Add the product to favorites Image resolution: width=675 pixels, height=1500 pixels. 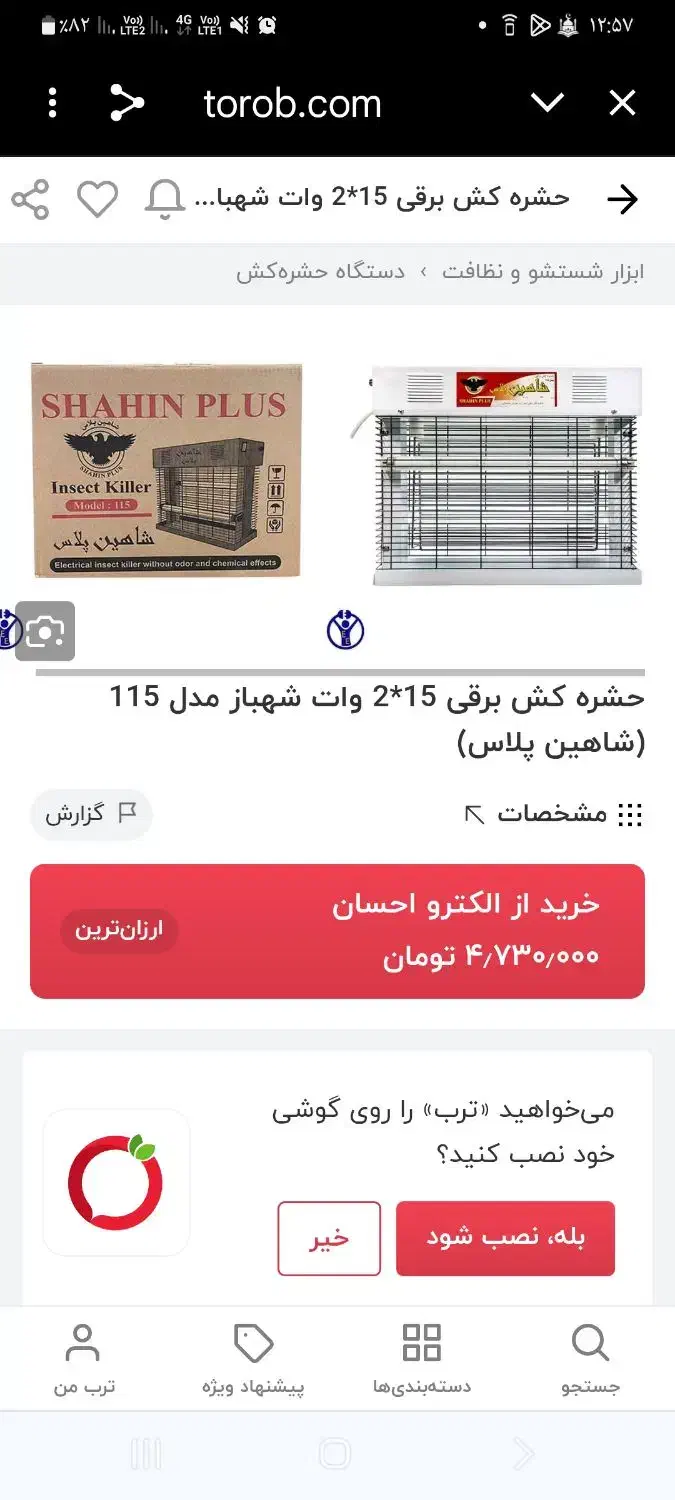(x=98, y=200)
